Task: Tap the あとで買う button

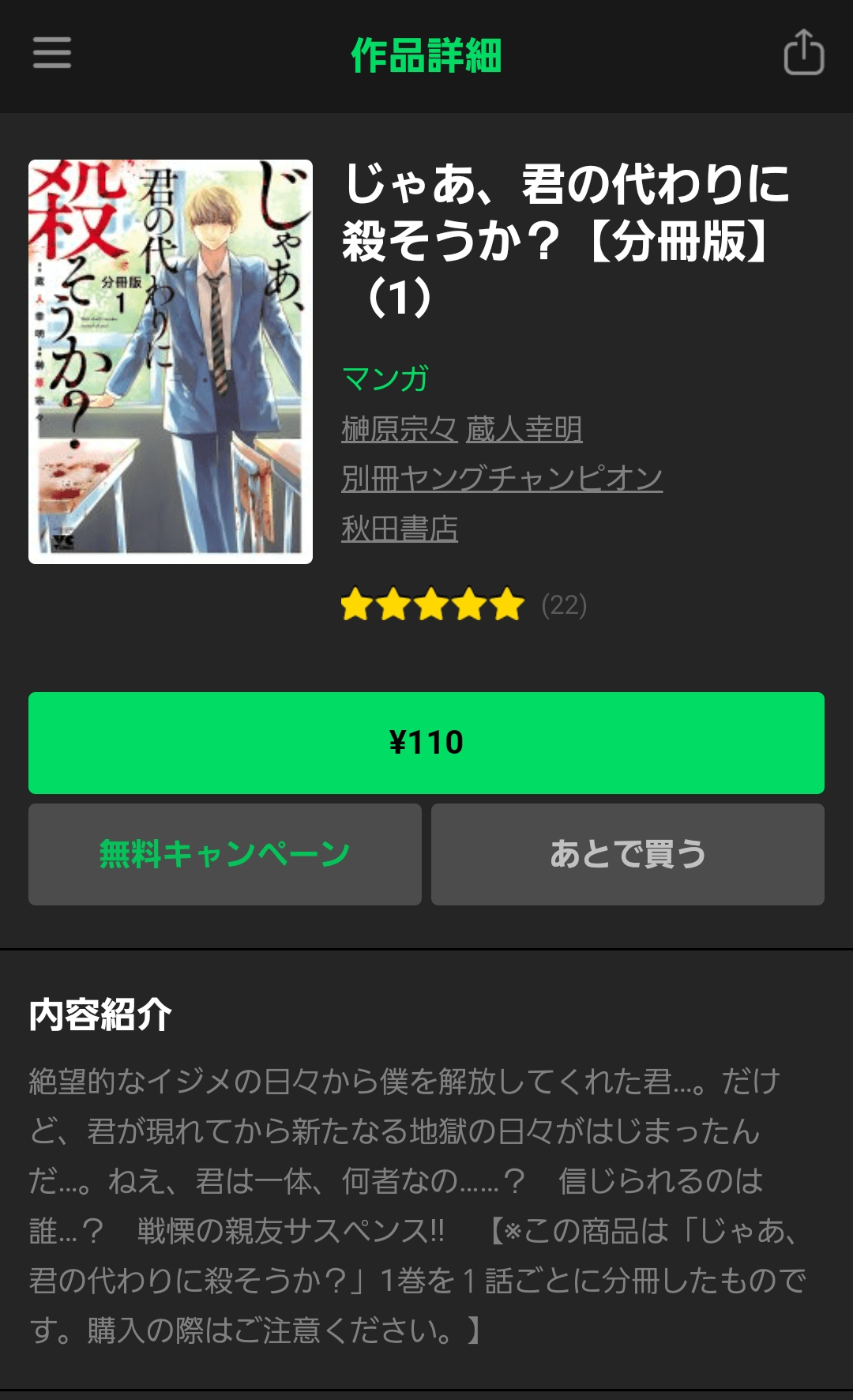Action: (x=628, y=854)
